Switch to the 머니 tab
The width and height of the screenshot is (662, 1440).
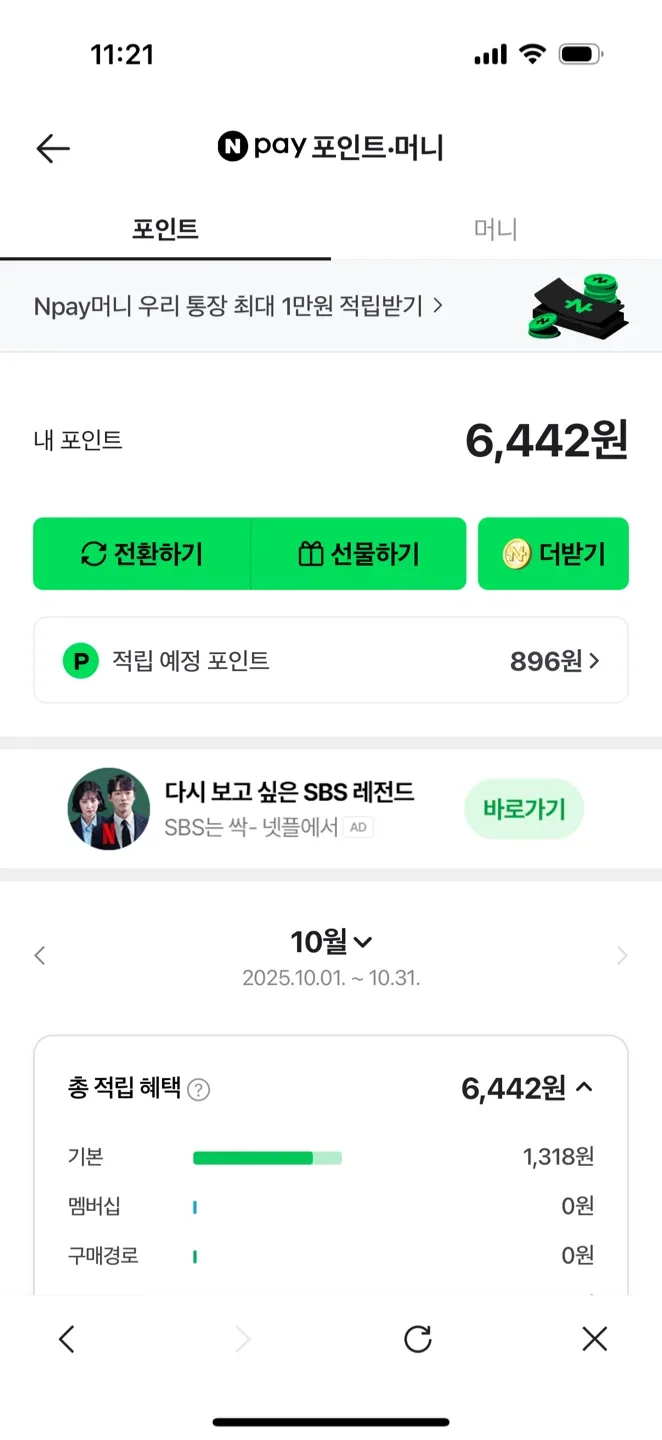click(495, 229)
